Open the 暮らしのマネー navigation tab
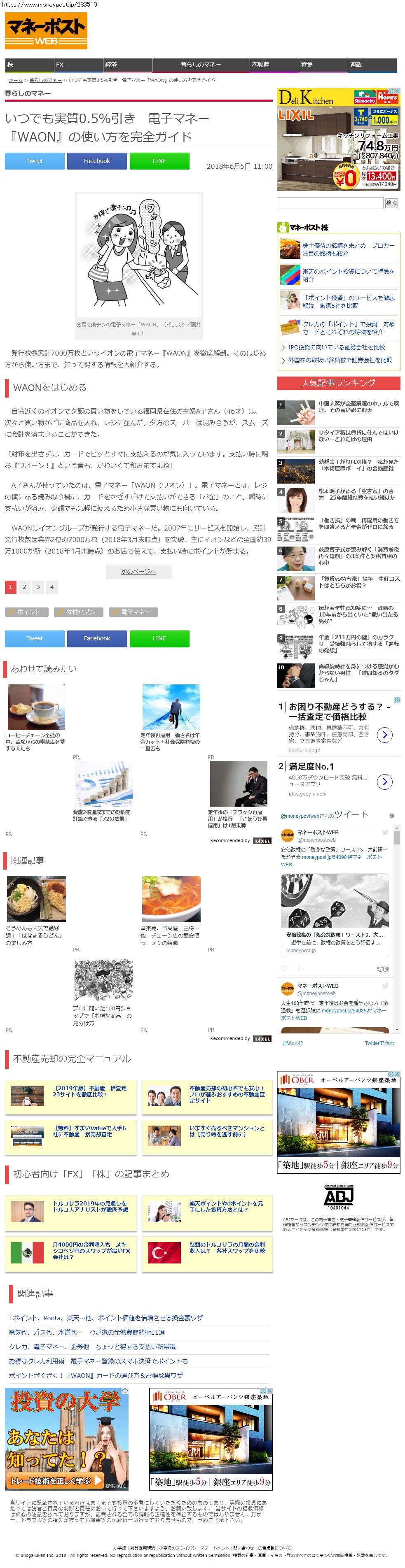Viewport: 405px width, 1568px height. click(x=200, y=65)
